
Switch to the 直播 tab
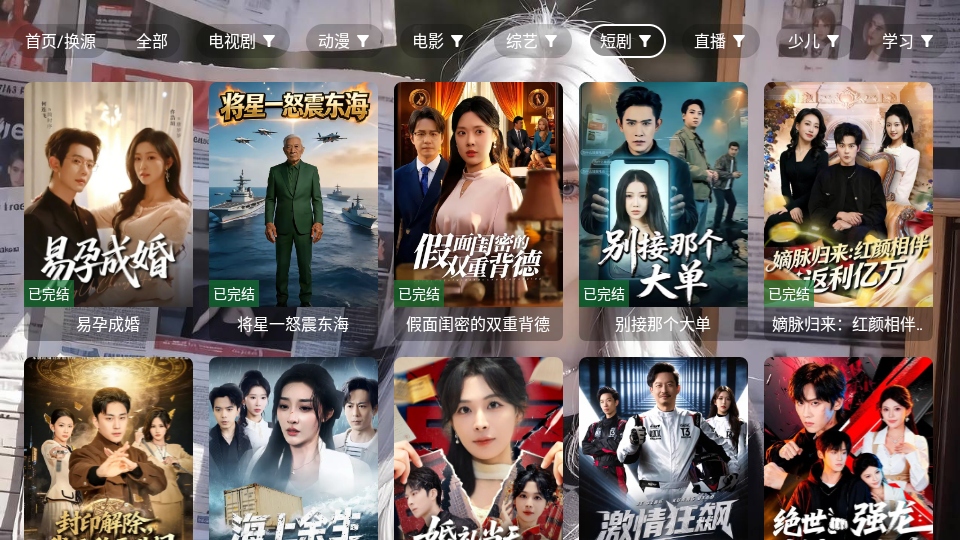click(720, 41)
